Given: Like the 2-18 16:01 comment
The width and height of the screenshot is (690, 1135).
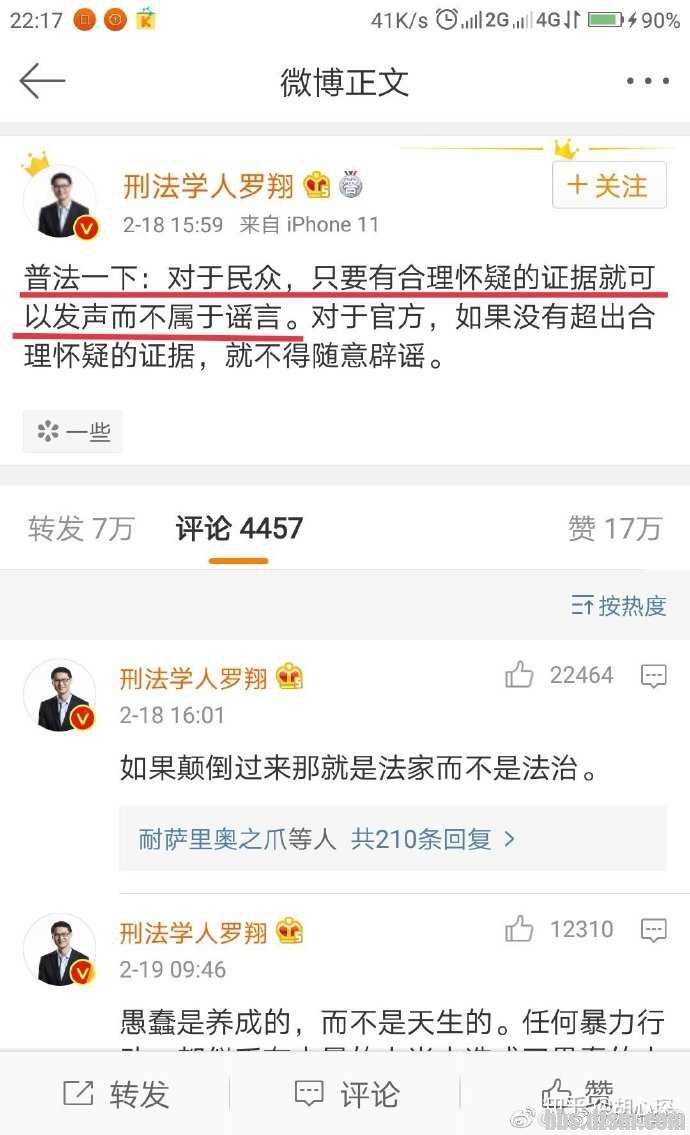Looking at the screenshot, I should pyautogui.click(x=520, y=676).
